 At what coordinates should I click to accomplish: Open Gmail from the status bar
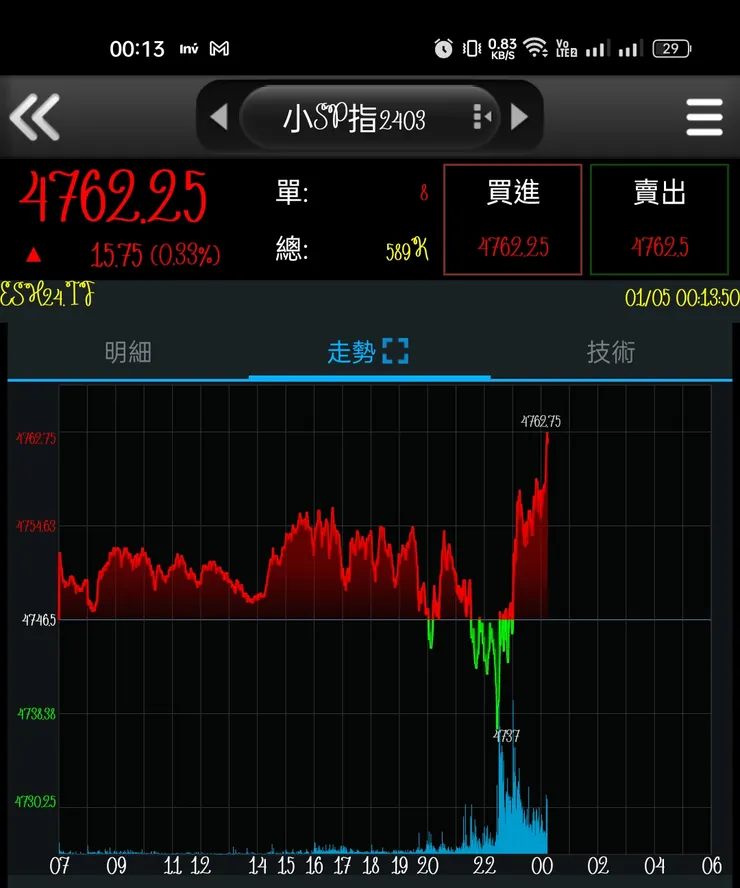(217, 47)
